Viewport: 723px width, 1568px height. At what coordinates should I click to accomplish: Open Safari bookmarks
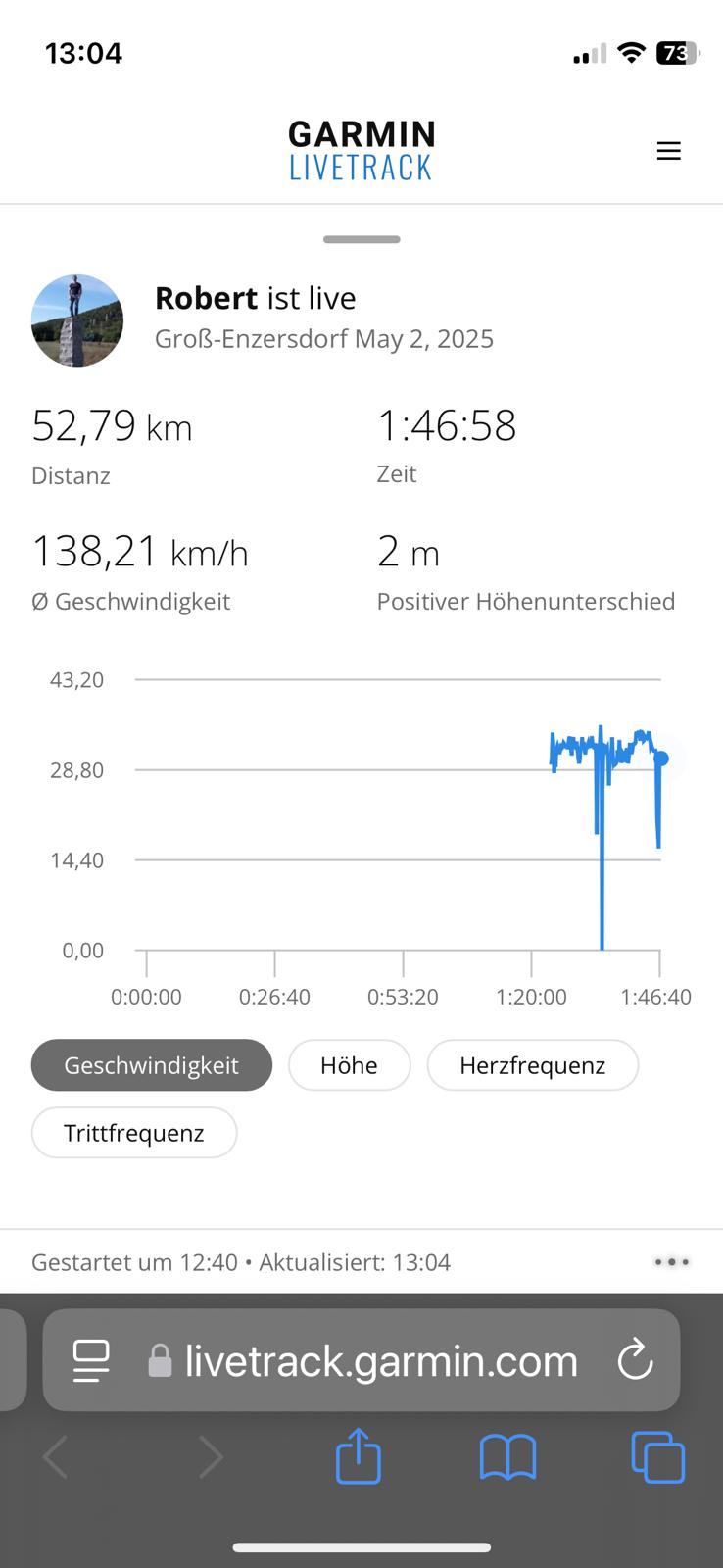507,1456
